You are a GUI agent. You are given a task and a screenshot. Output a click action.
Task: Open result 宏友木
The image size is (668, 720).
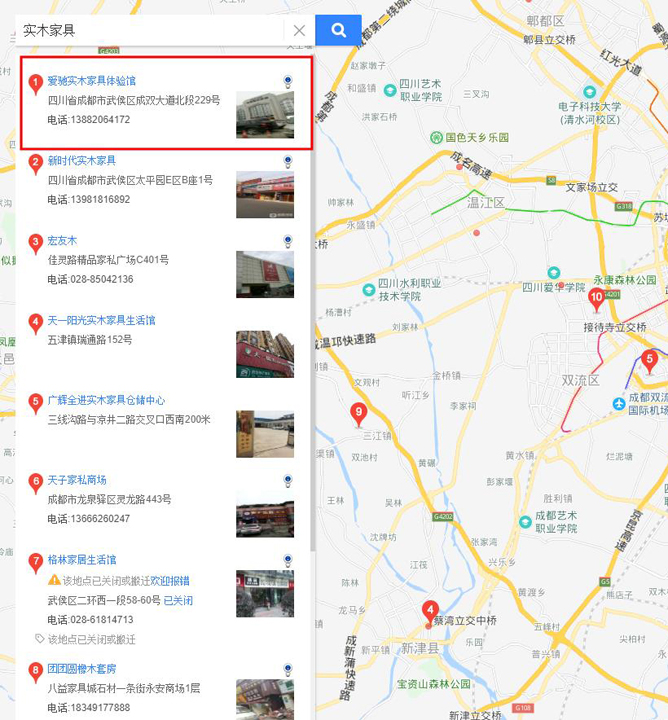[62, 241]
